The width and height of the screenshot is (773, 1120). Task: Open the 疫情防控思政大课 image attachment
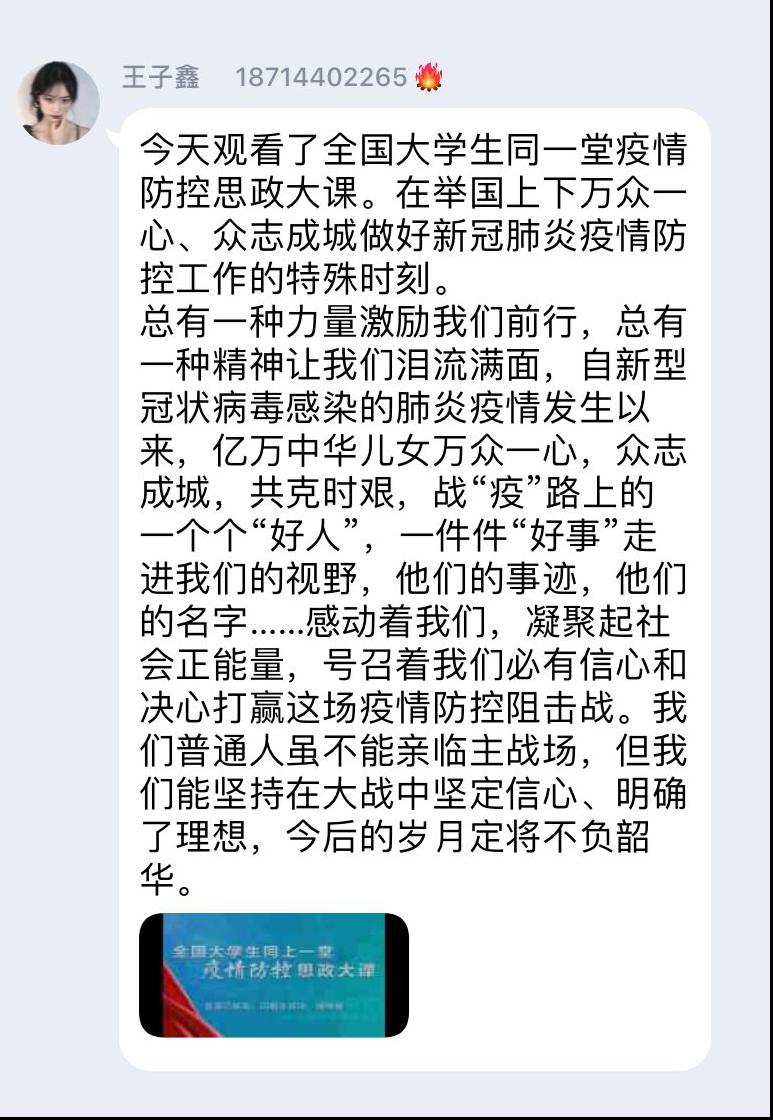click(274, 974)
